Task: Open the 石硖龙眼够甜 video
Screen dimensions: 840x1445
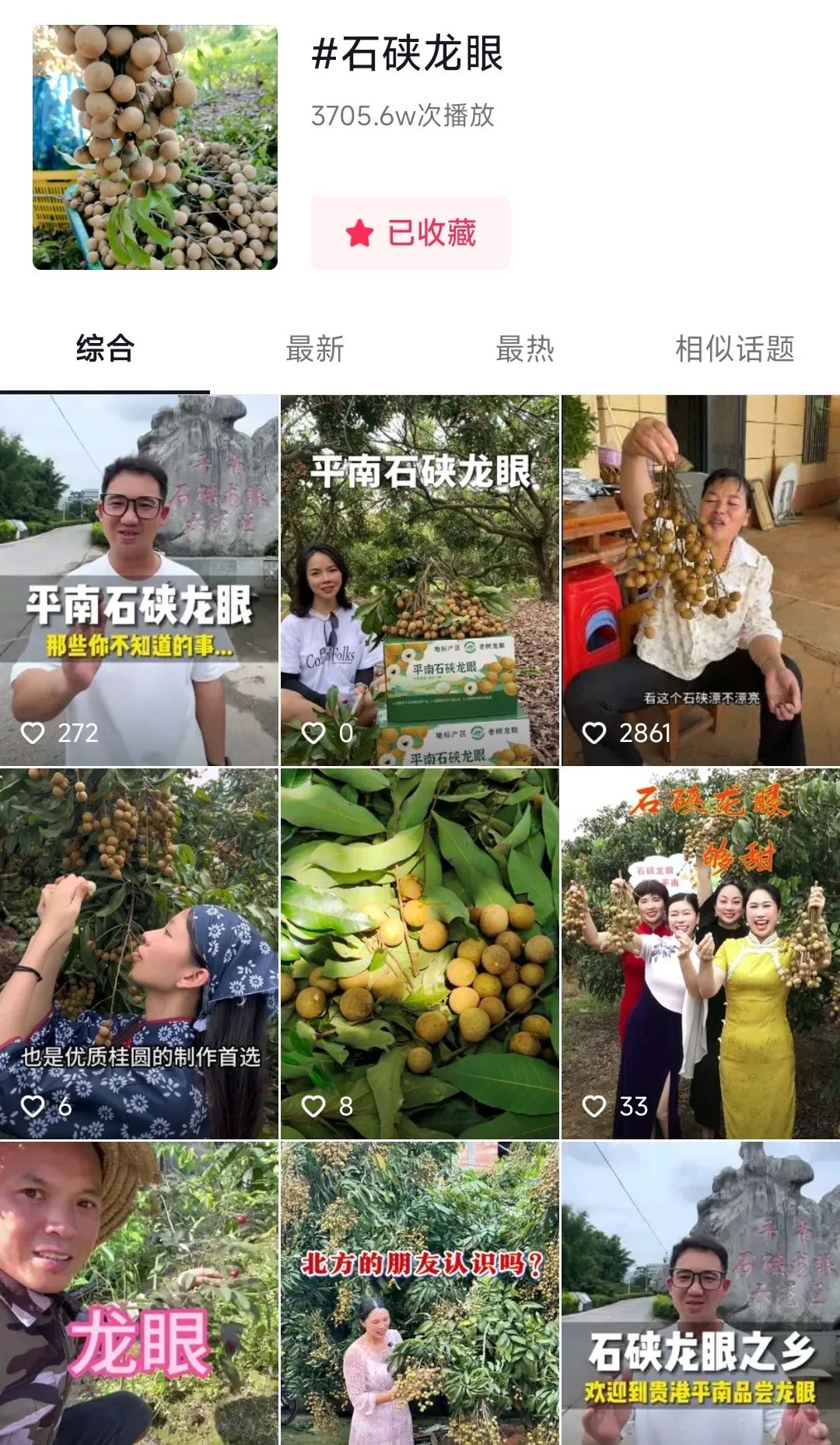Action: (x=700, y=953)
